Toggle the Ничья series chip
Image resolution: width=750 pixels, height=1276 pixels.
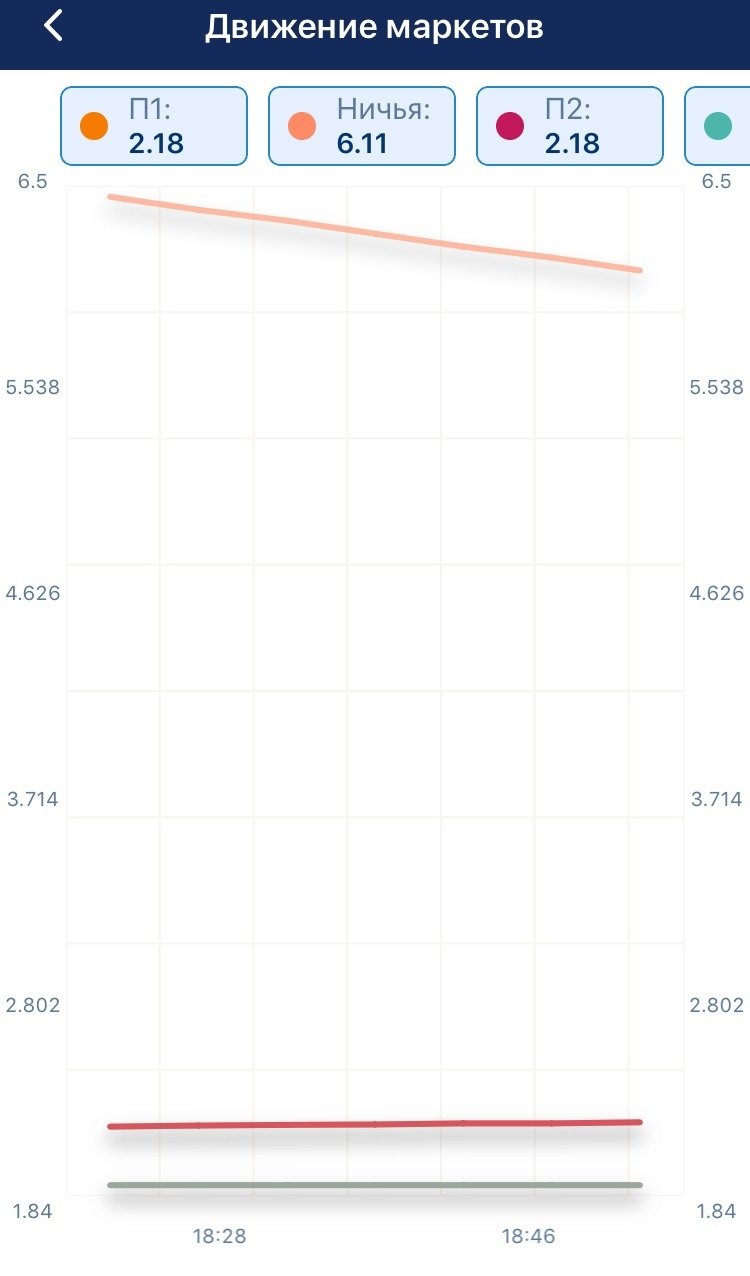pos(361,126)
